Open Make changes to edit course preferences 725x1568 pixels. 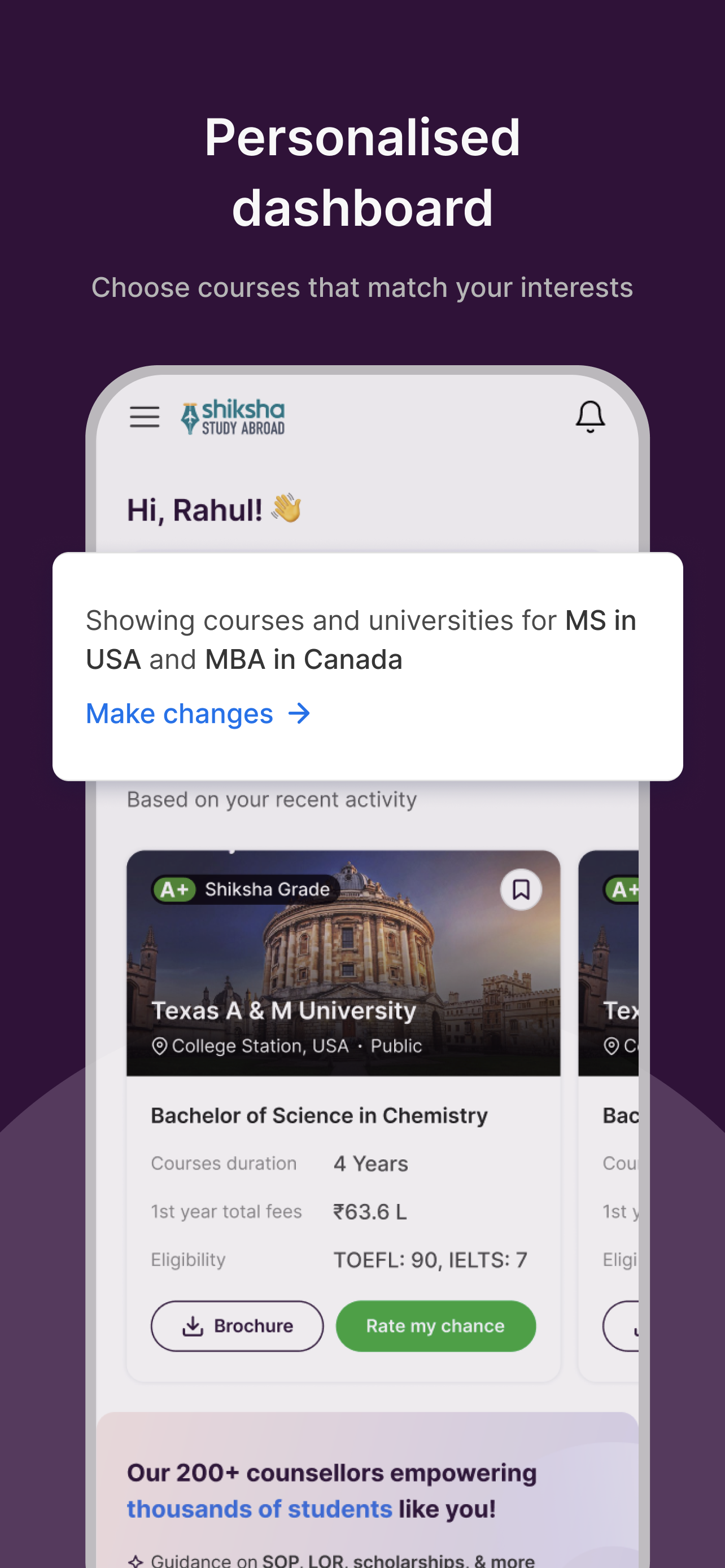tap(180, 713)
